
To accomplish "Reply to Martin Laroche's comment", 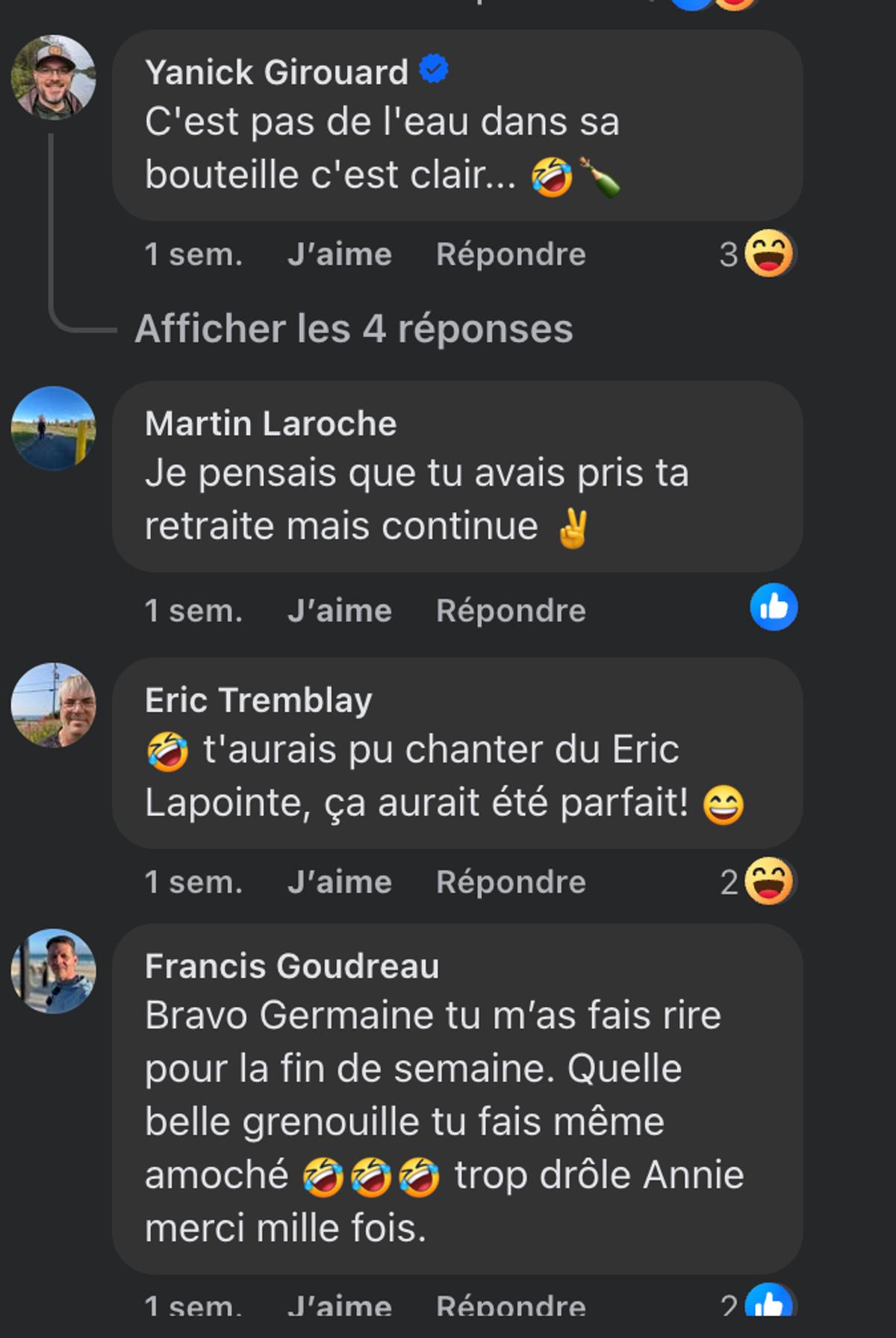I will (x=510, y=611).
